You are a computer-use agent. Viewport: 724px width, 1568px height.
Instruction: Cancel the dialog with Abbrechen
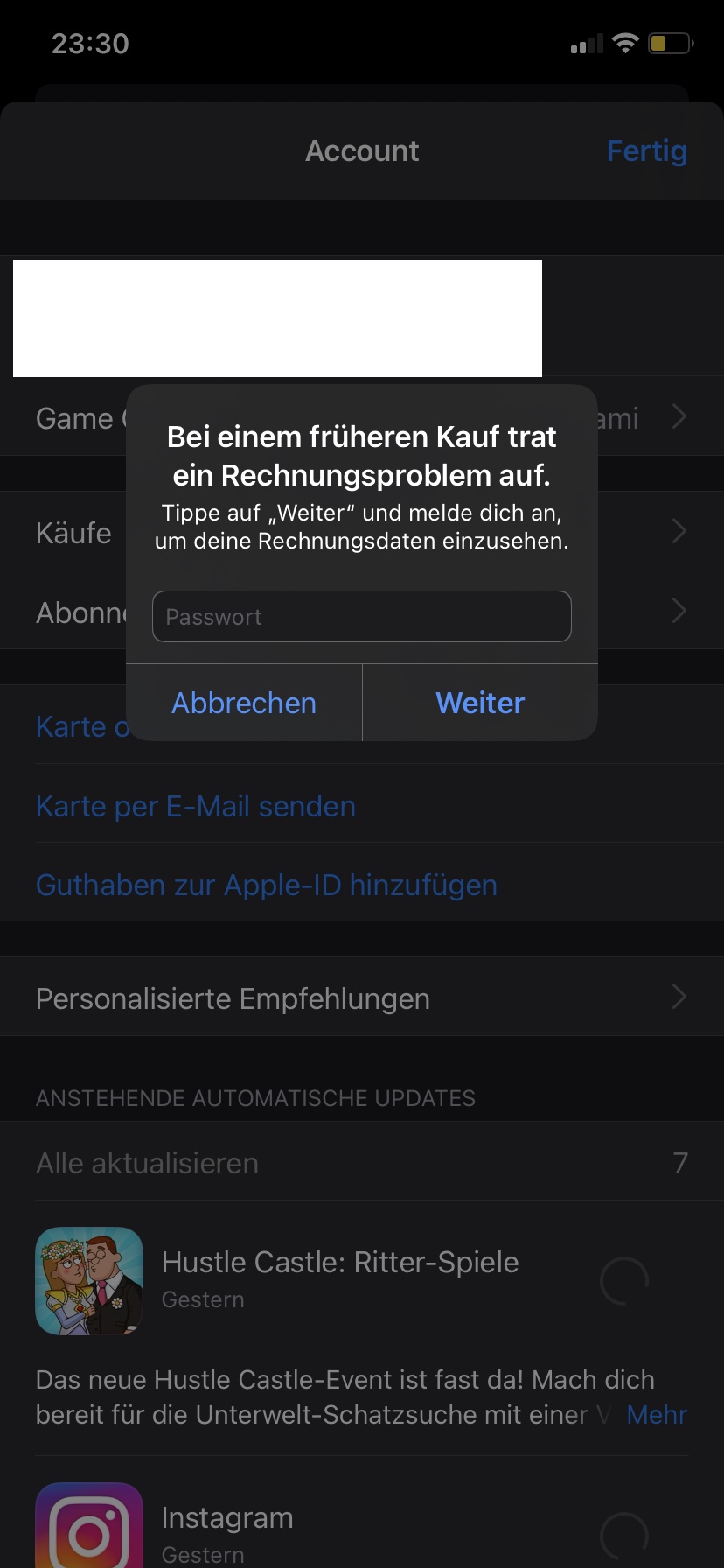[x=244, y=703]
